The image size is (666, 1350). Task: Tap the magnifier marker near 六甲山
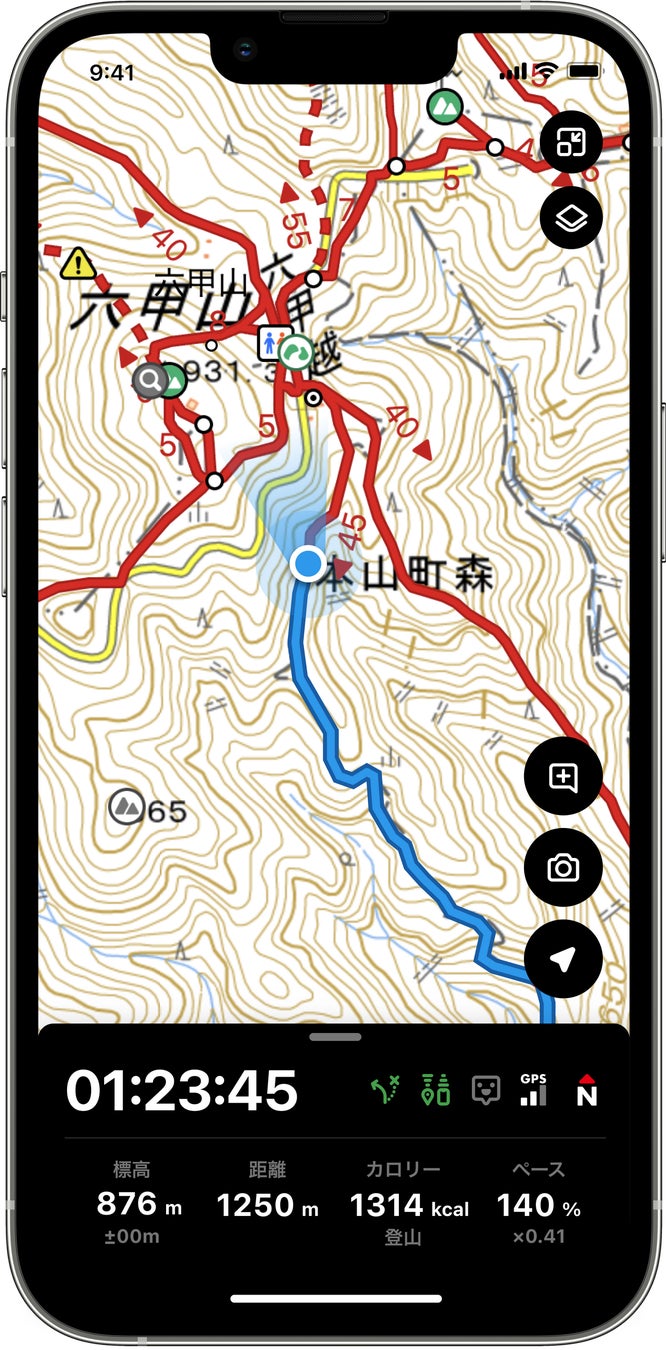[x=151, y=381]
